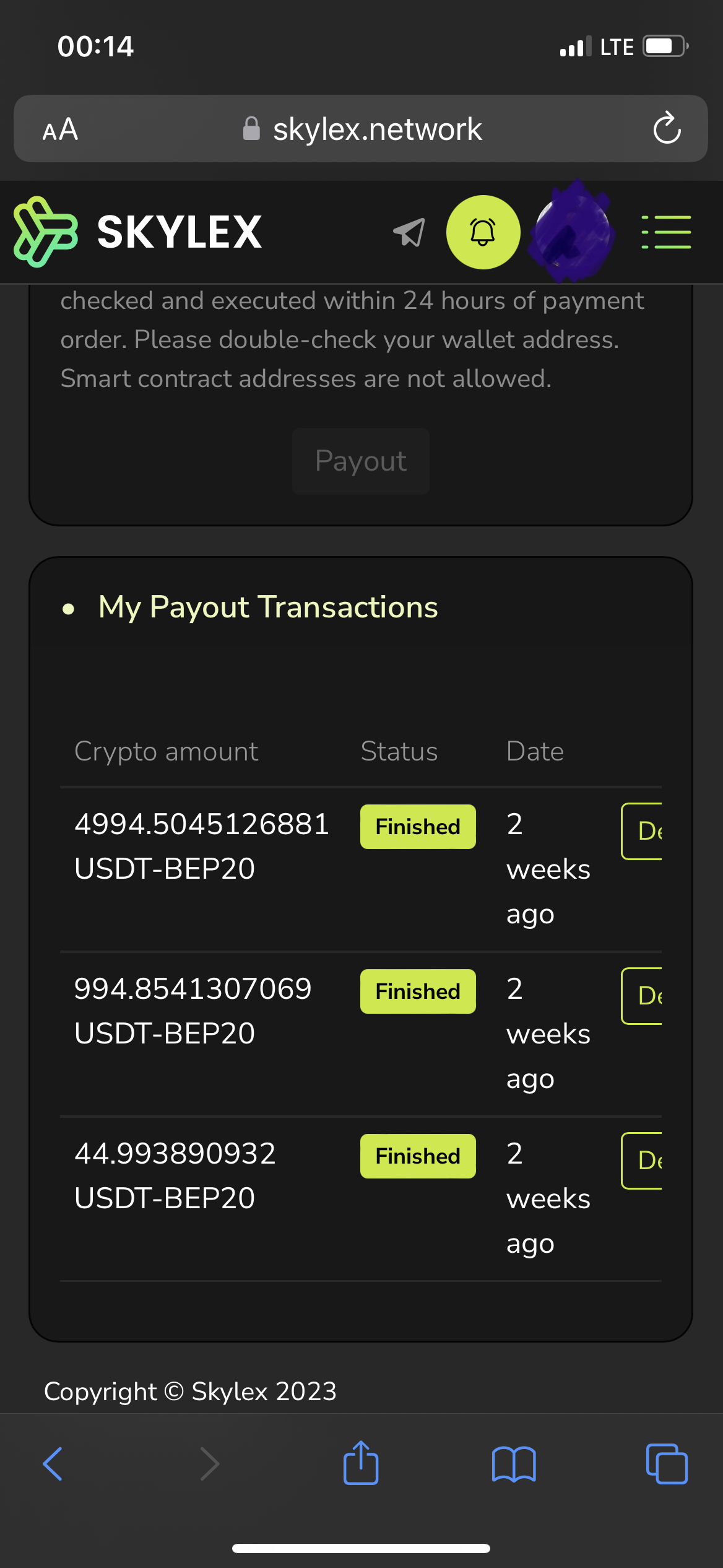Reload the skylex.network page

(667, 128)
